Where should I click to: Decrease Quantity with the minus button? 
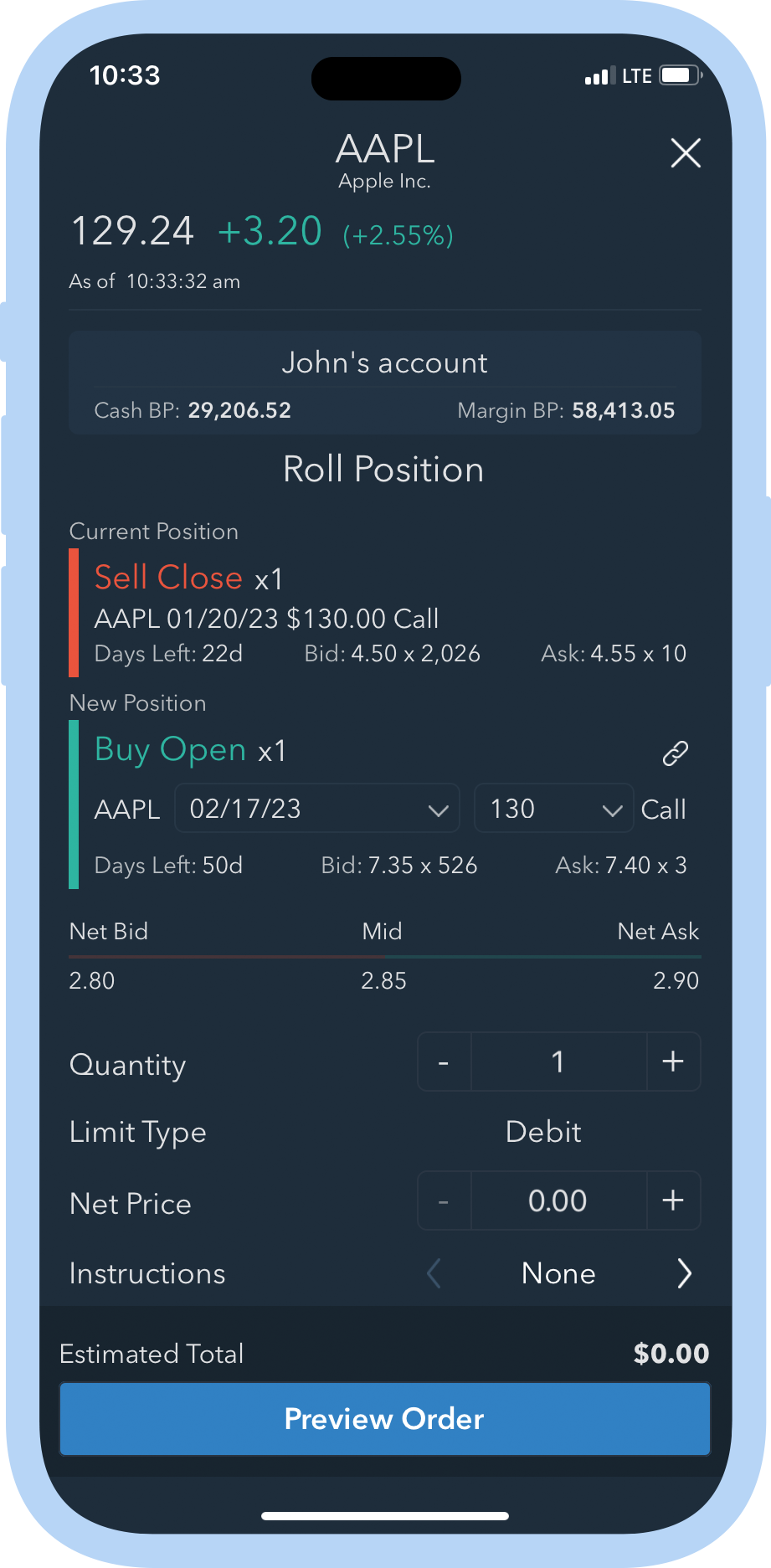coord(445,1062)
